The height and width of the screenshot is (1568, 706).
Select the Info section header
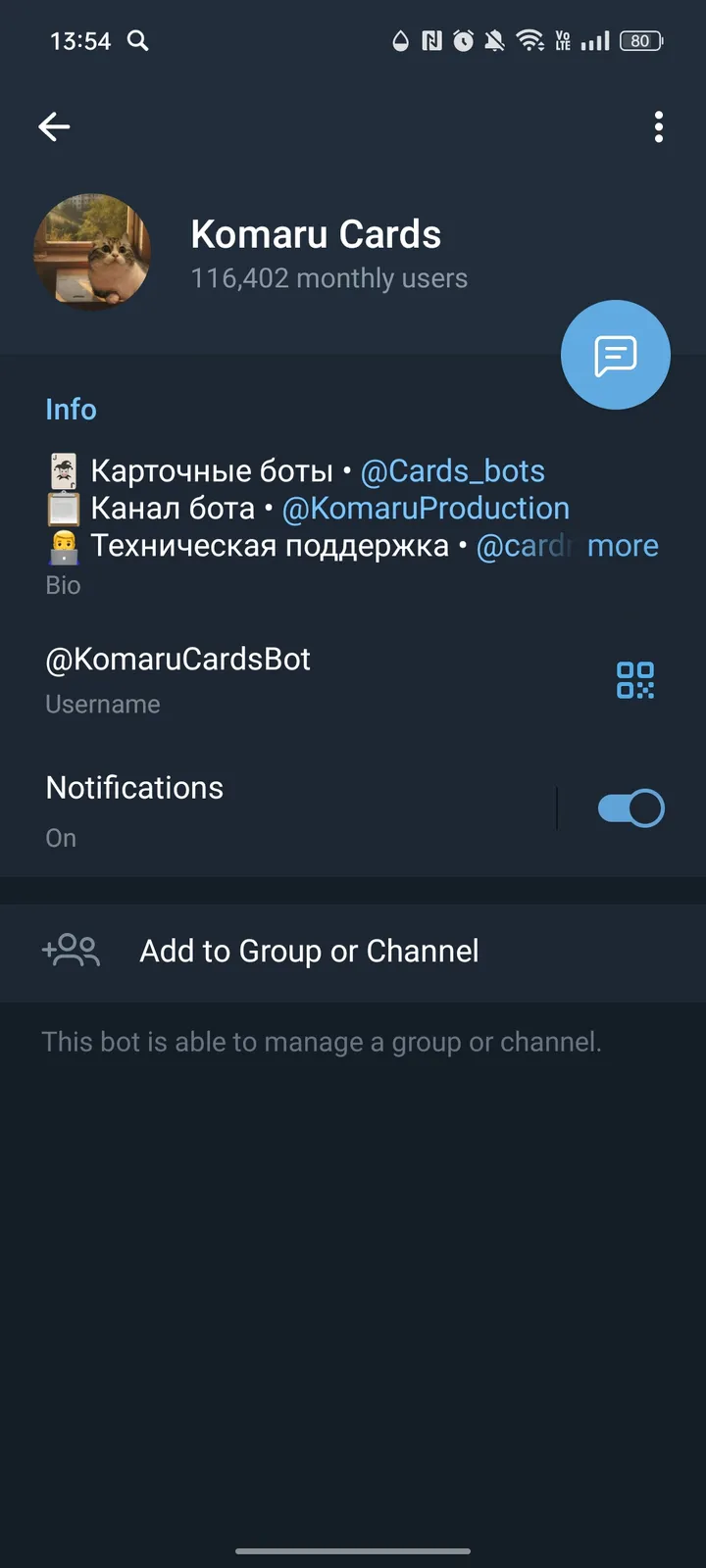tap(71, 409)
